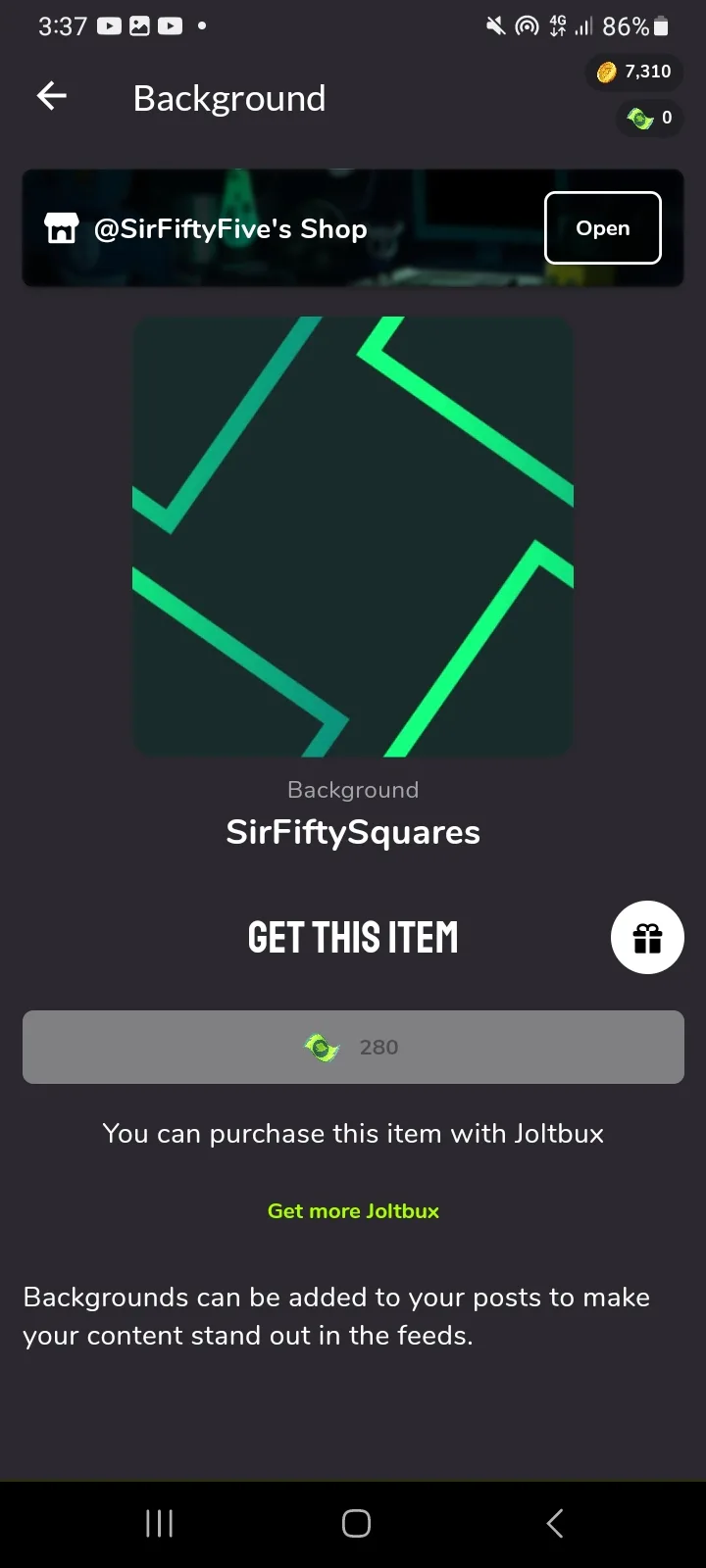The width and height of the screenshot is (706, 1568).
Task: Open the Joltbux balance chip showing 0
Action: [649, 119]
